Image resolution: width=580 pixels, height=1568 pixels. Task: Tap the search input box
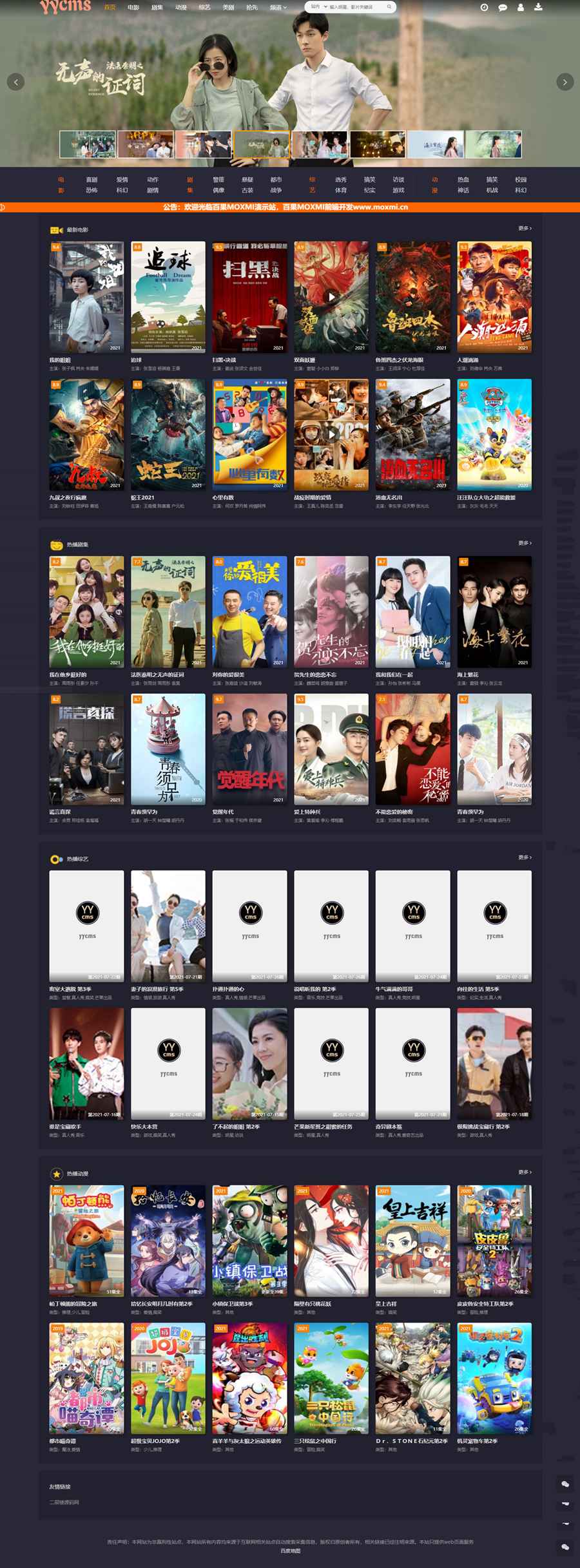coord(356,7)
